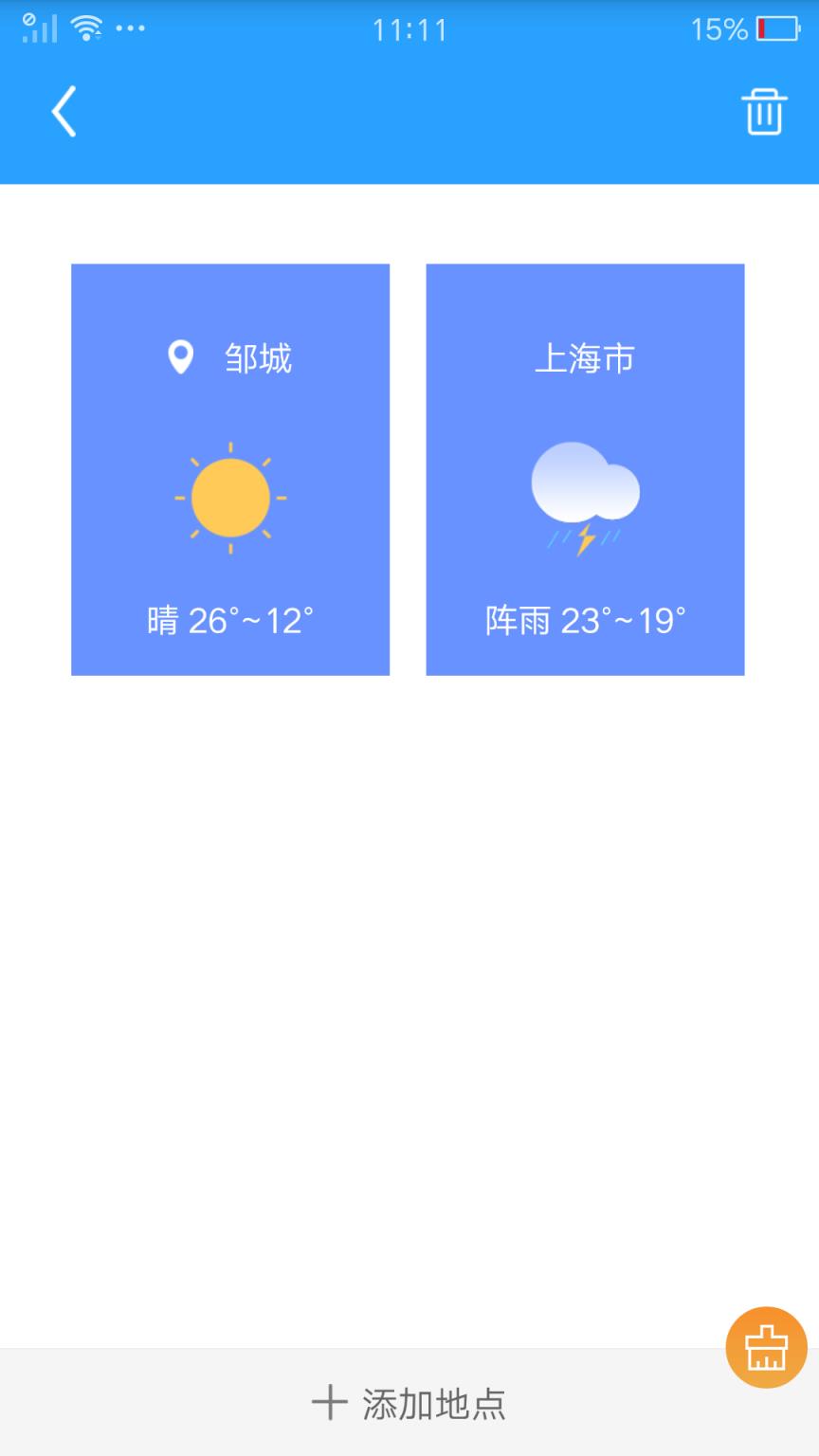Select the 邹城 city weather card

click(229, 468)
